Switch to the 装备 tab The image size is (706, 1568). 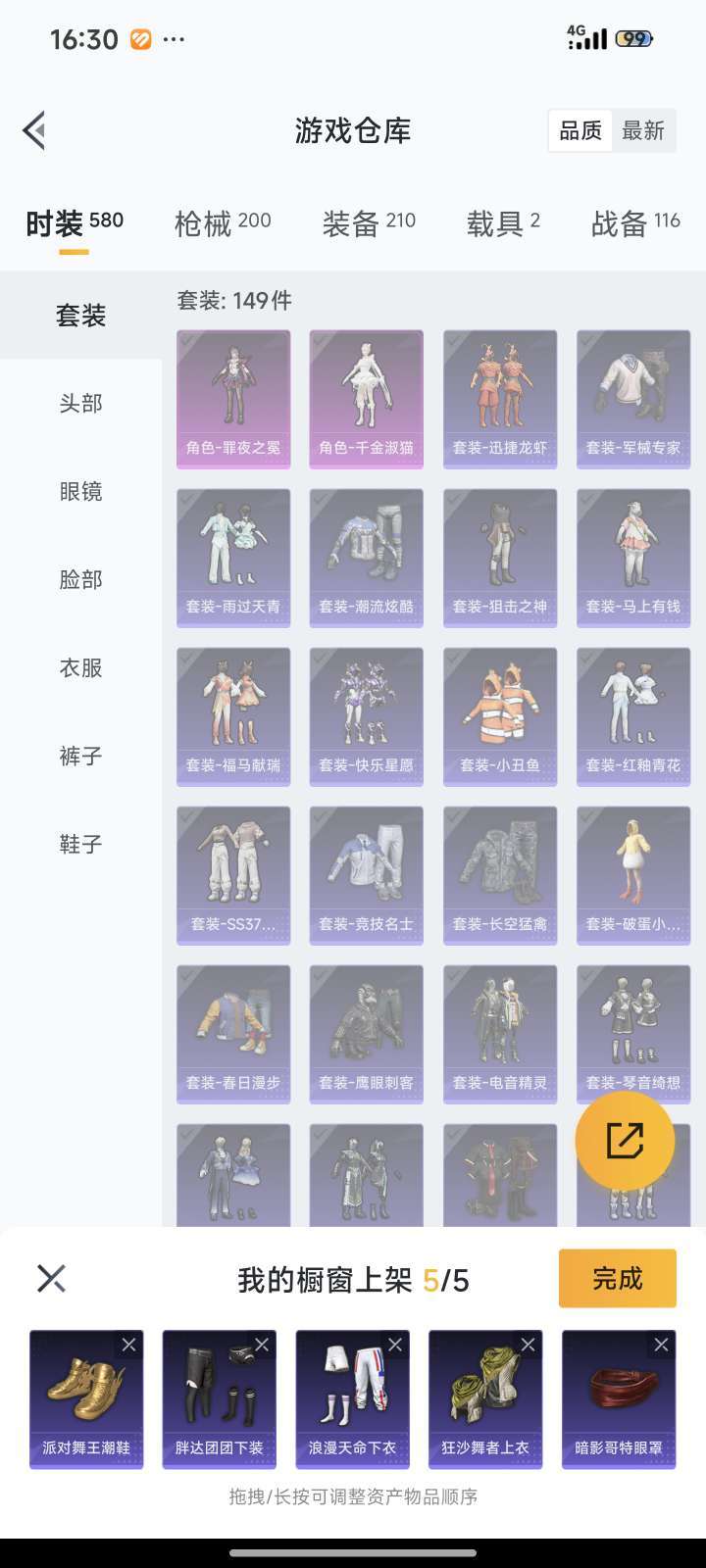pos(369,223)
